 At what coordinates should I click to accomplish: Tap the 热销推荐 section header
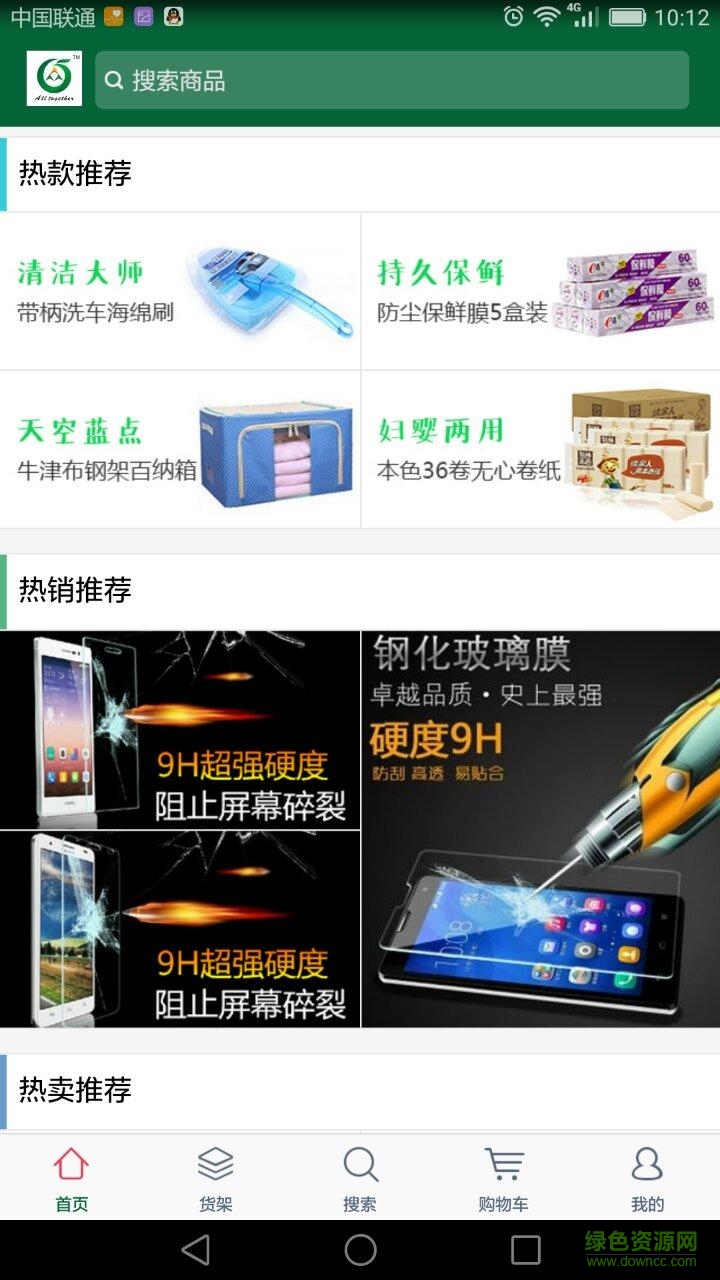coord(73,590)
